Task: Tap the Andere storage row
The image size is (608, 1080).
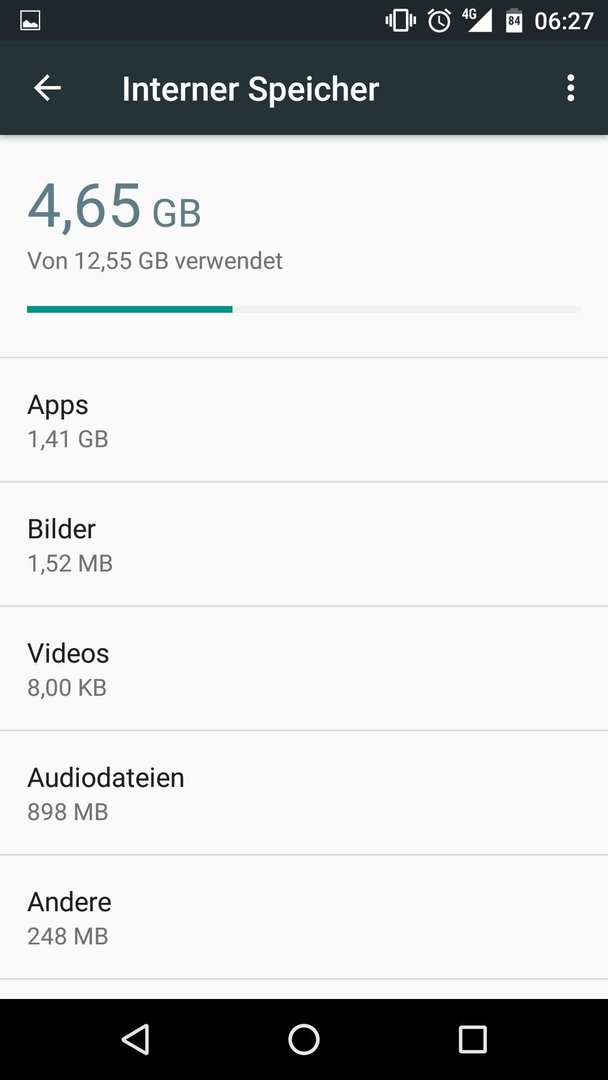Action: [304, 917]
